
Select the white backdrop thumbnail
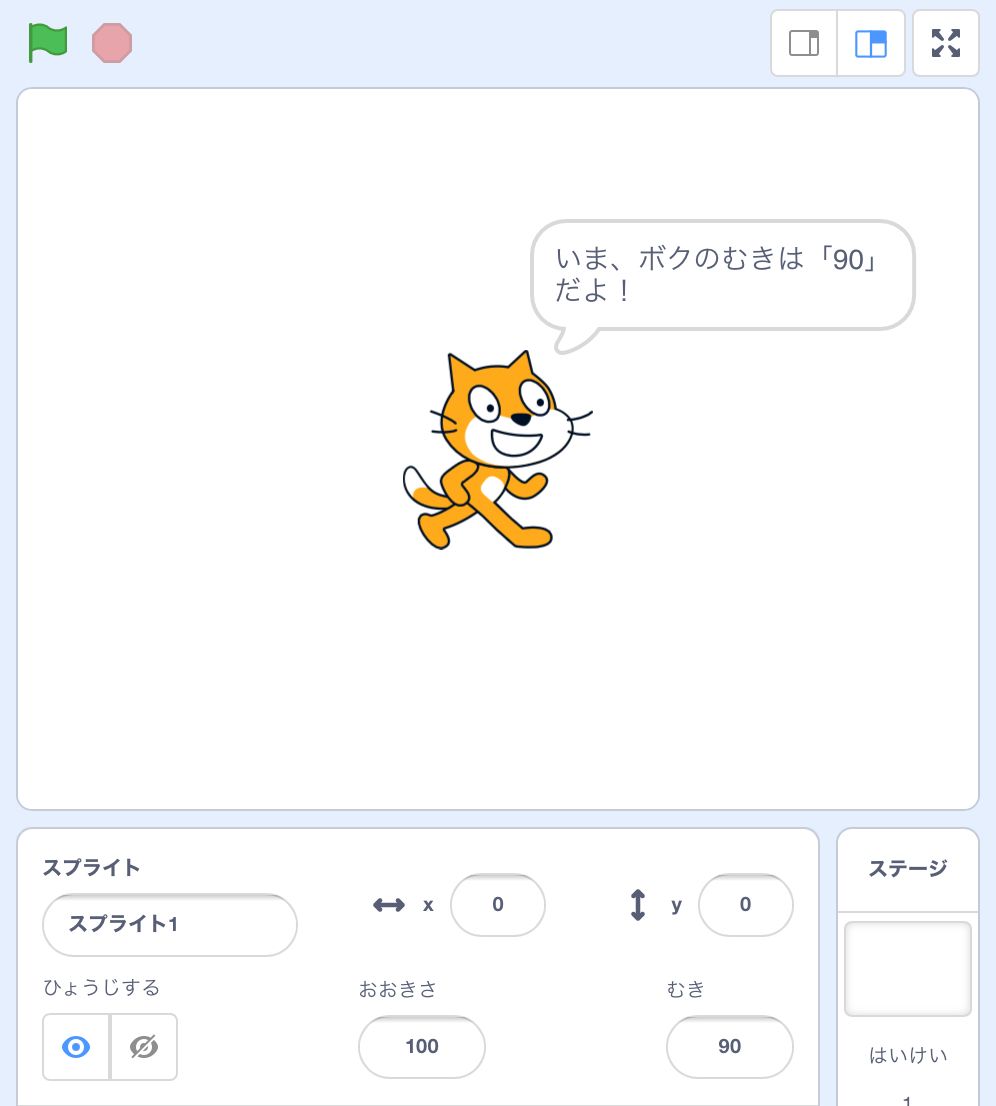point(907,968)
